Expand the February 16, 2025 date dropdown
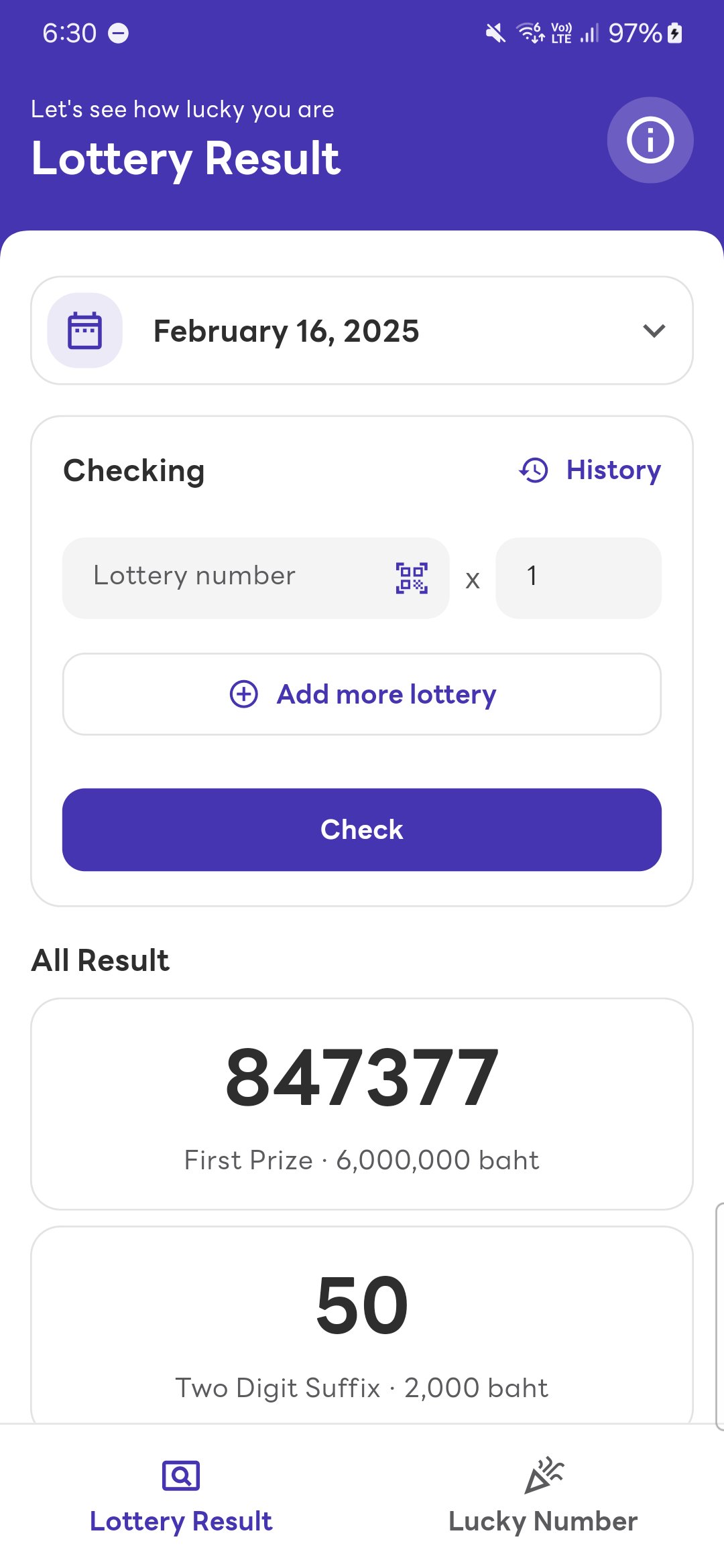The image size is (724, 1568). point(362,330)
